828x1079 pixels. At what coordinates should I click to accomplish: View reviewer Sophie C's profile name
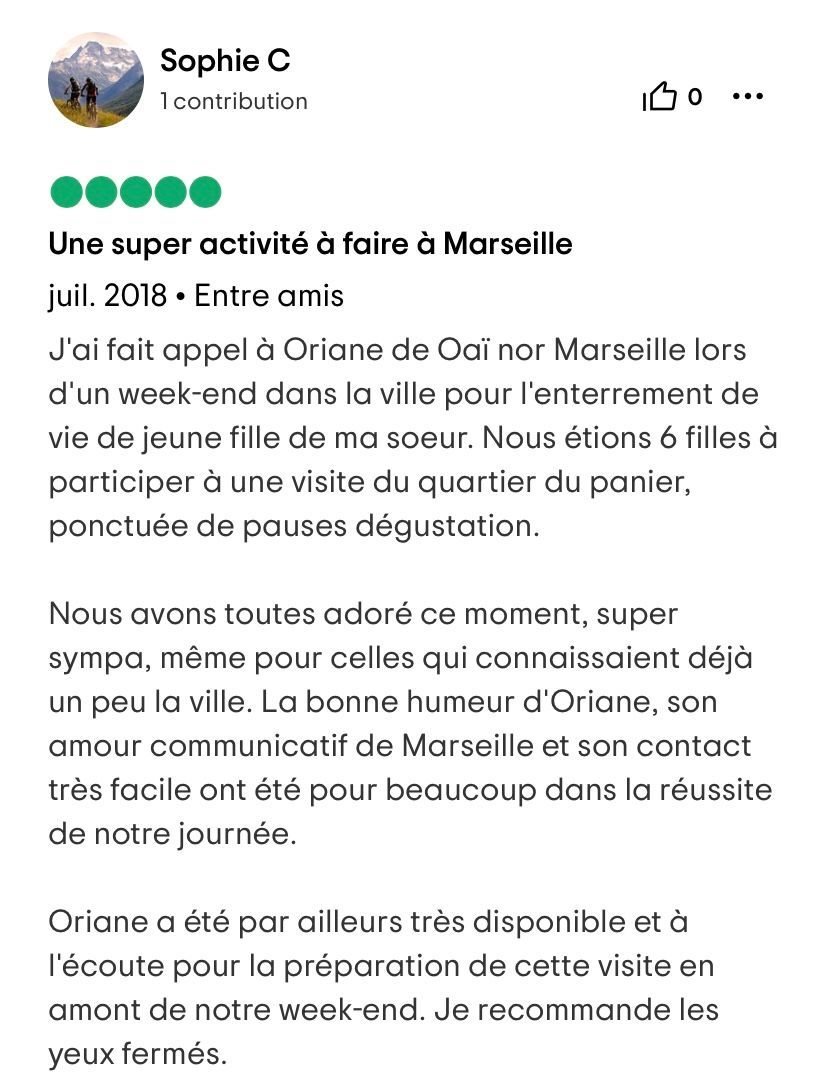point(225,61)
